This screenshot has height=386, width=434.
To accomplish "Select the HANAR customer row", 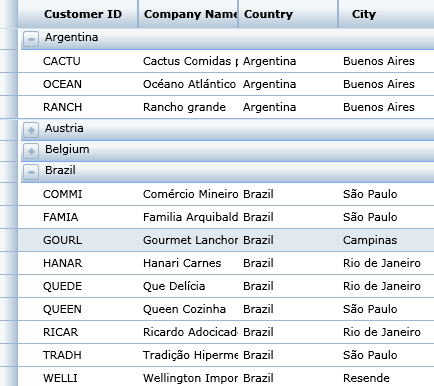I will click(226, 263).
